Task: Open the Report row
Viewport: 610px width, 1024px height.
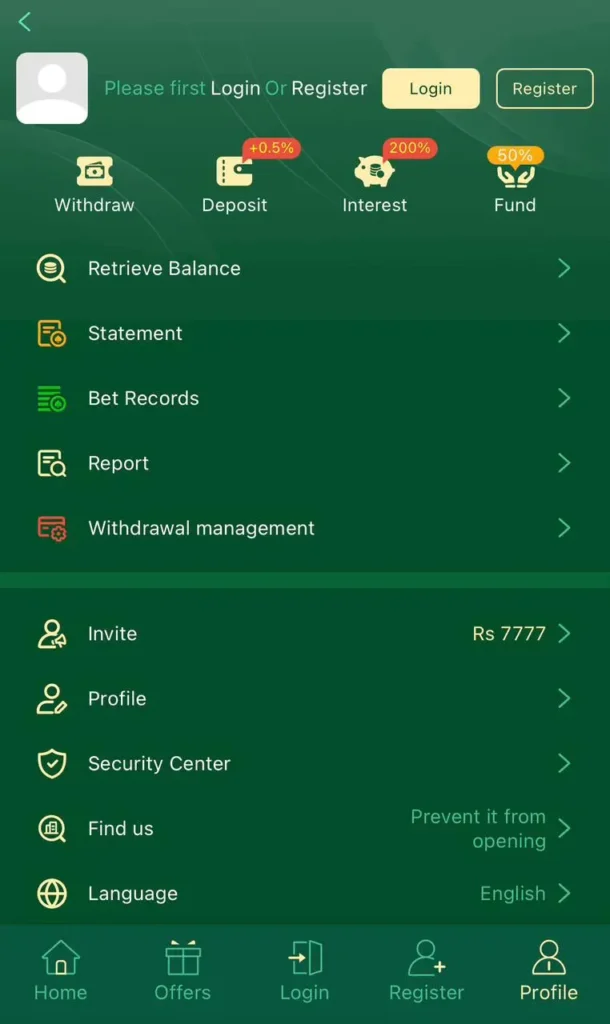Action: click(x=304, y=463)
